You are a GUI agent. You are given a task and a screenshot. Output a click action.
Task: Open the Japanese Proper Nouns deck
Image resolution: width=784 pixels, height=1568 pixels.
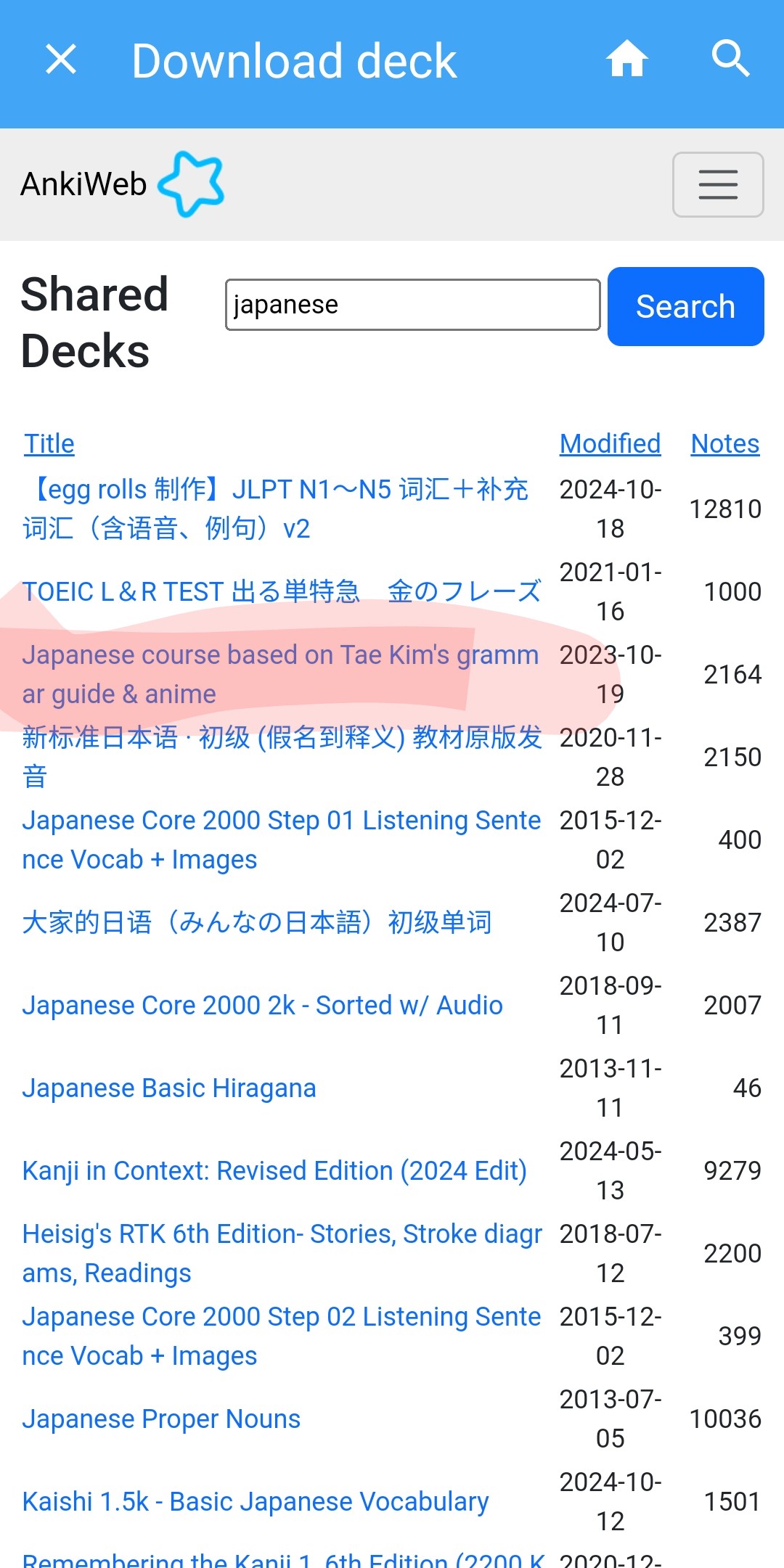tap(161, 1419)
